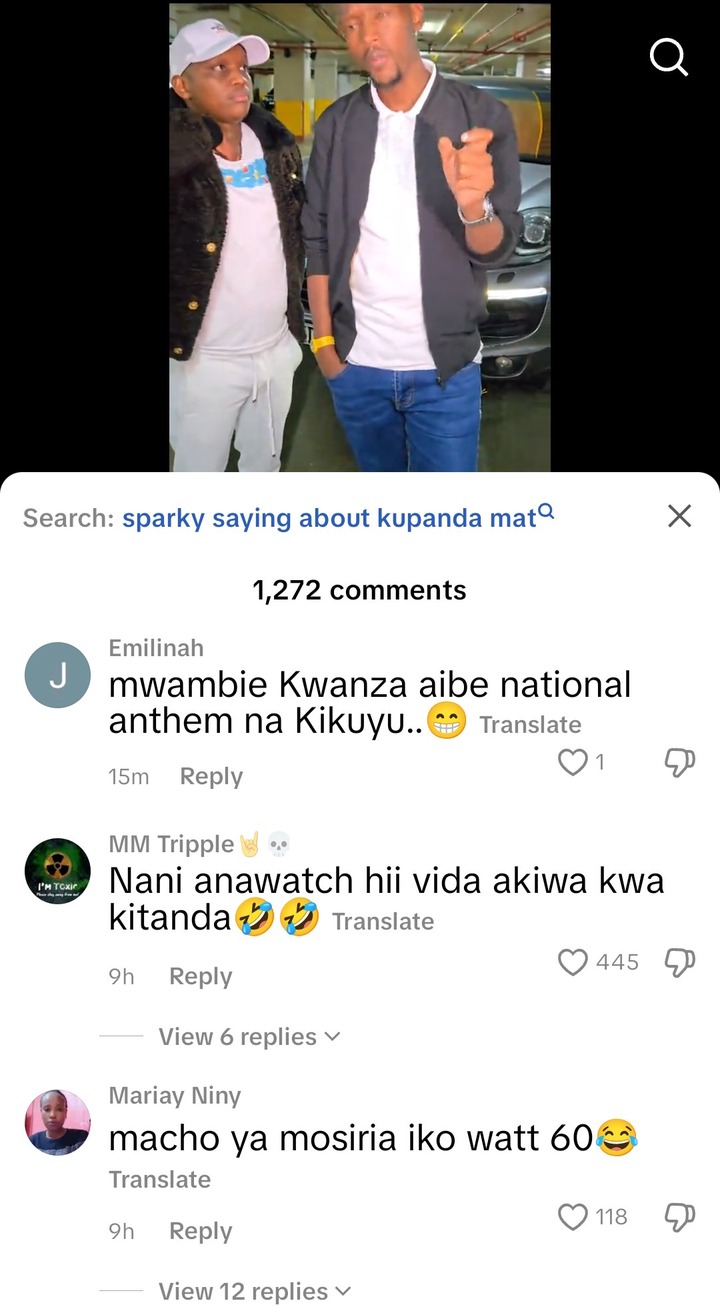Viewport: 720px width, 1307px height.
Task: Reply to Emilinah's comment
Action: (211, 776)
